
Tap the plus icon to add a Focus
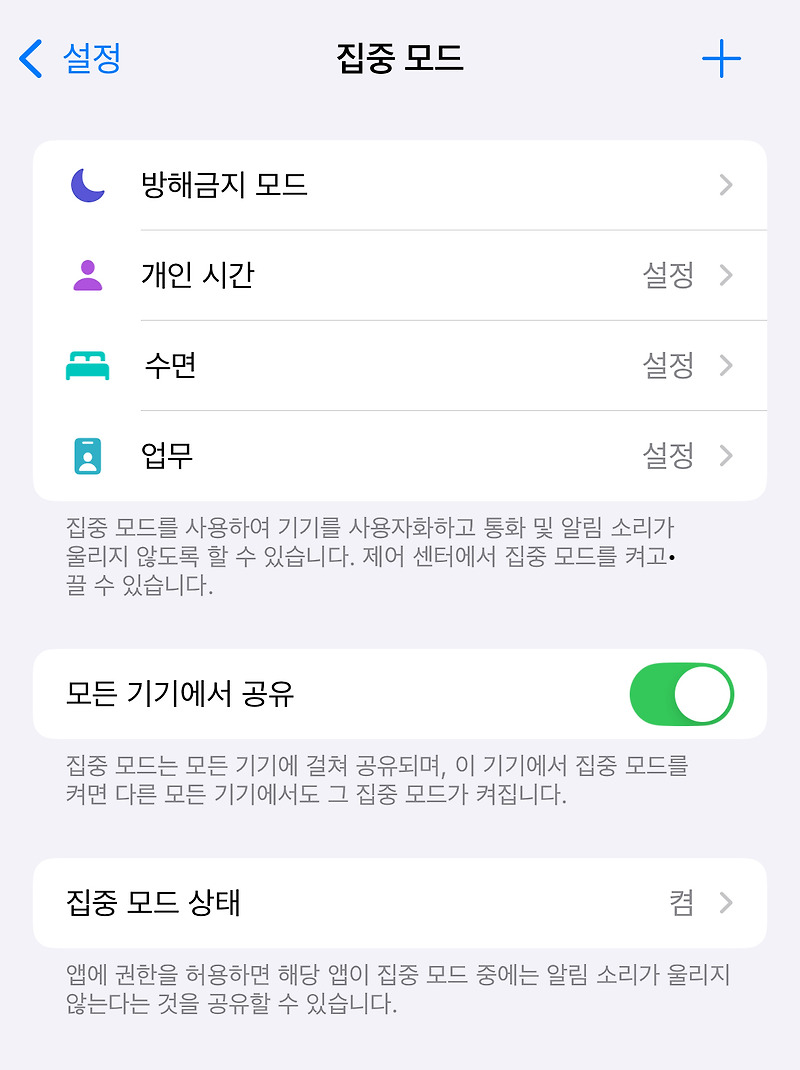tap(722, 58)
